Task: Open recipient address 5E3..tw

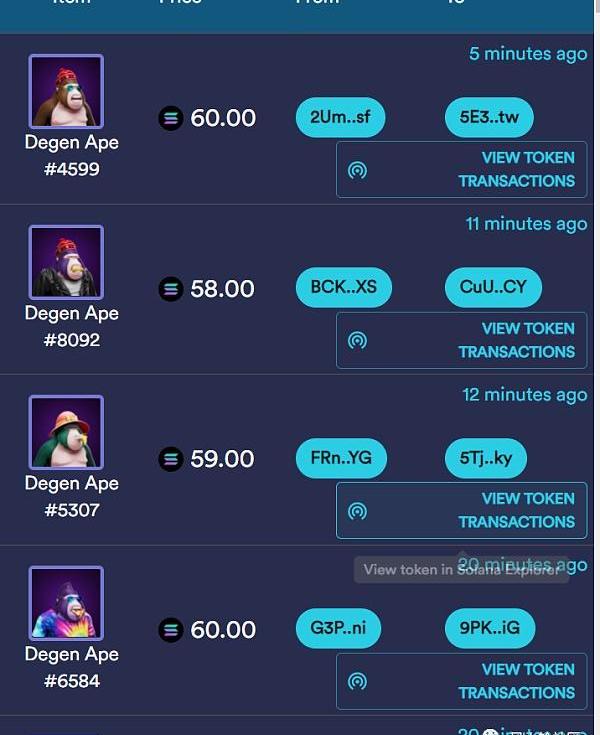Action: (x=489, y=118)
